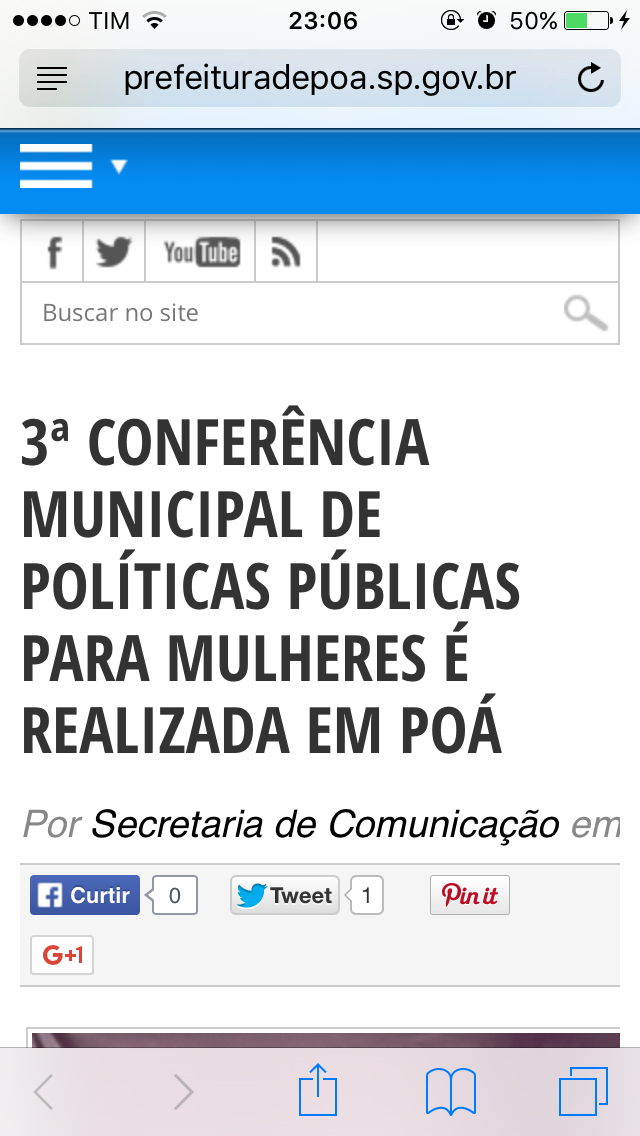Screen dimensions: 640x1136
Task: Open Safari reader view icon
Action: pos(51,78)
